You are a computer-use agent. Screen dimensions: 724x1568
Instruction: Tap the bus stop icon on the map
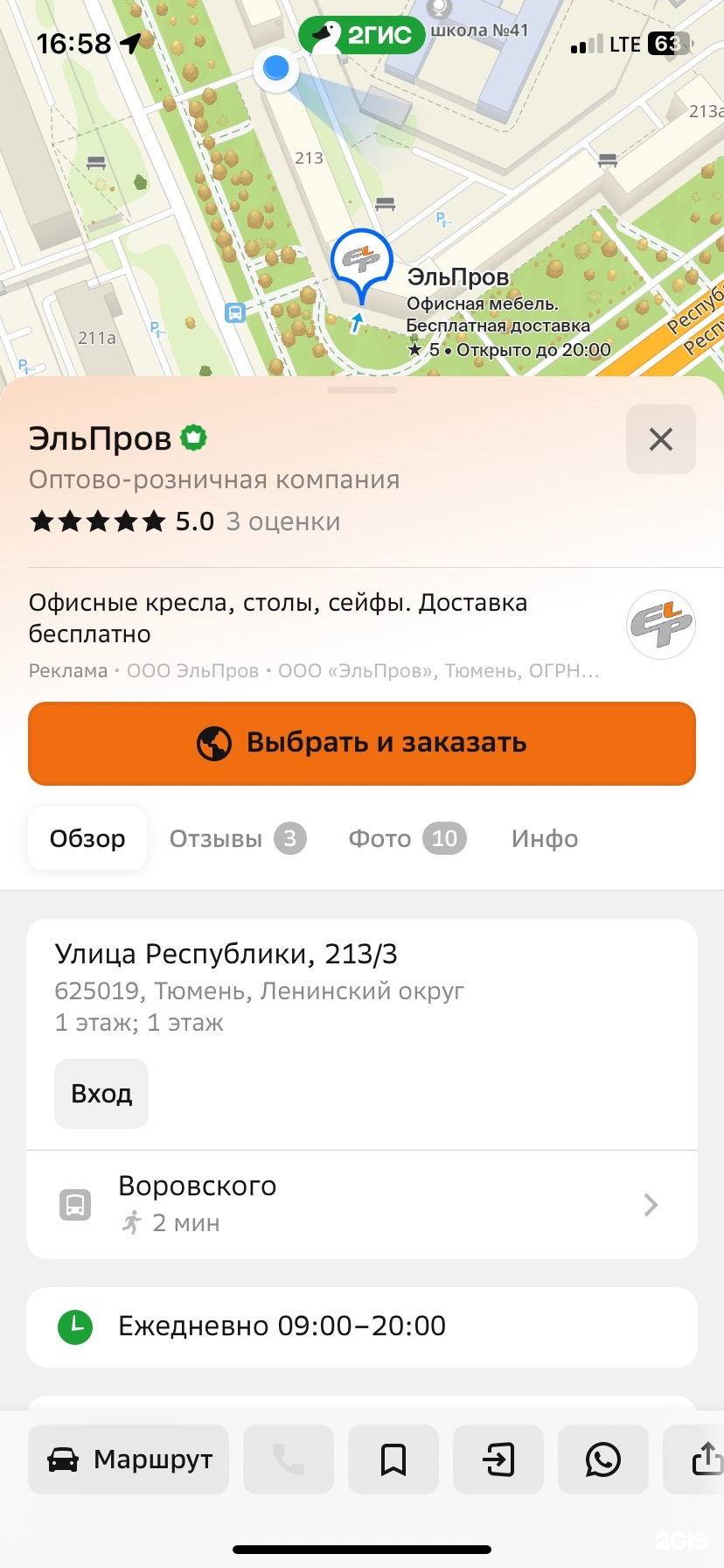234,312
